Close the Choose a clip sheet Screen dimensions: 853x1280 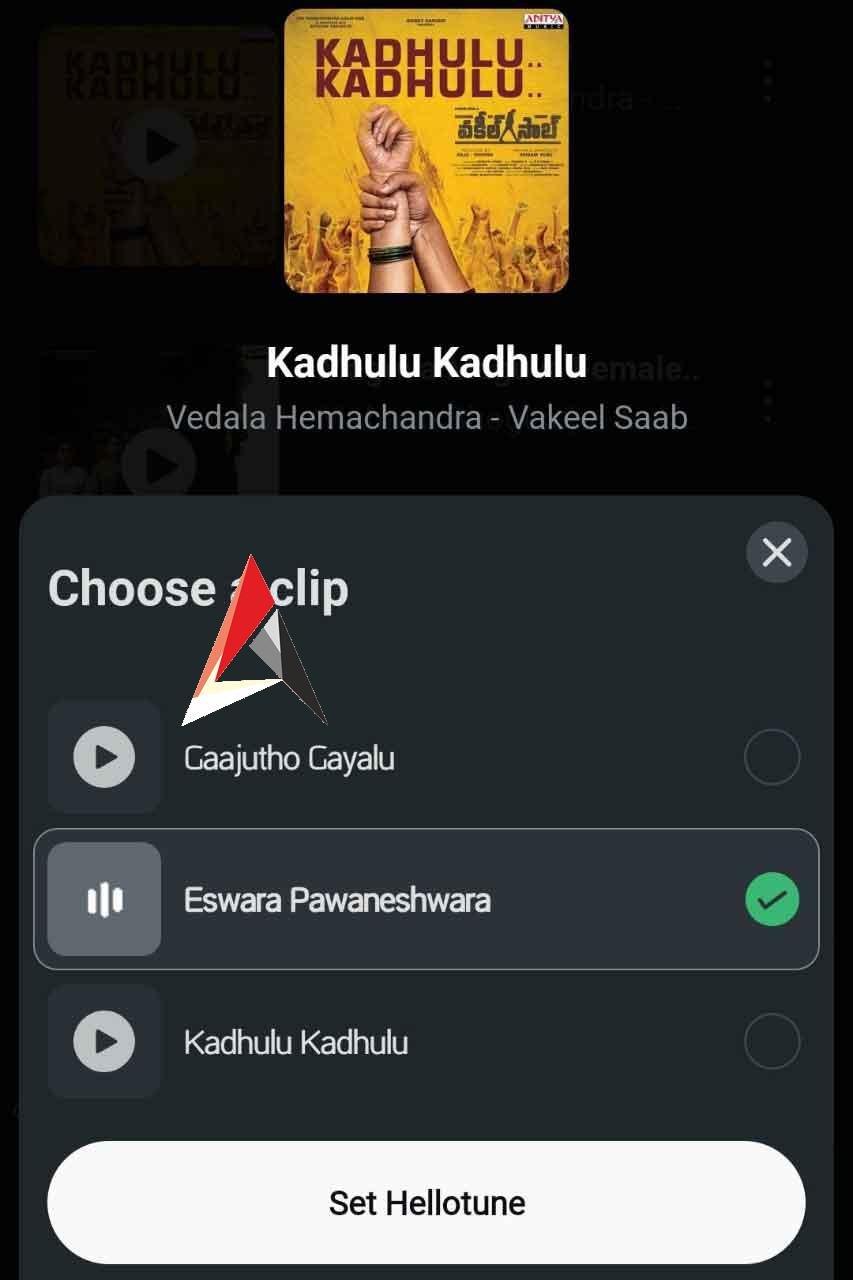click(776, 552)
